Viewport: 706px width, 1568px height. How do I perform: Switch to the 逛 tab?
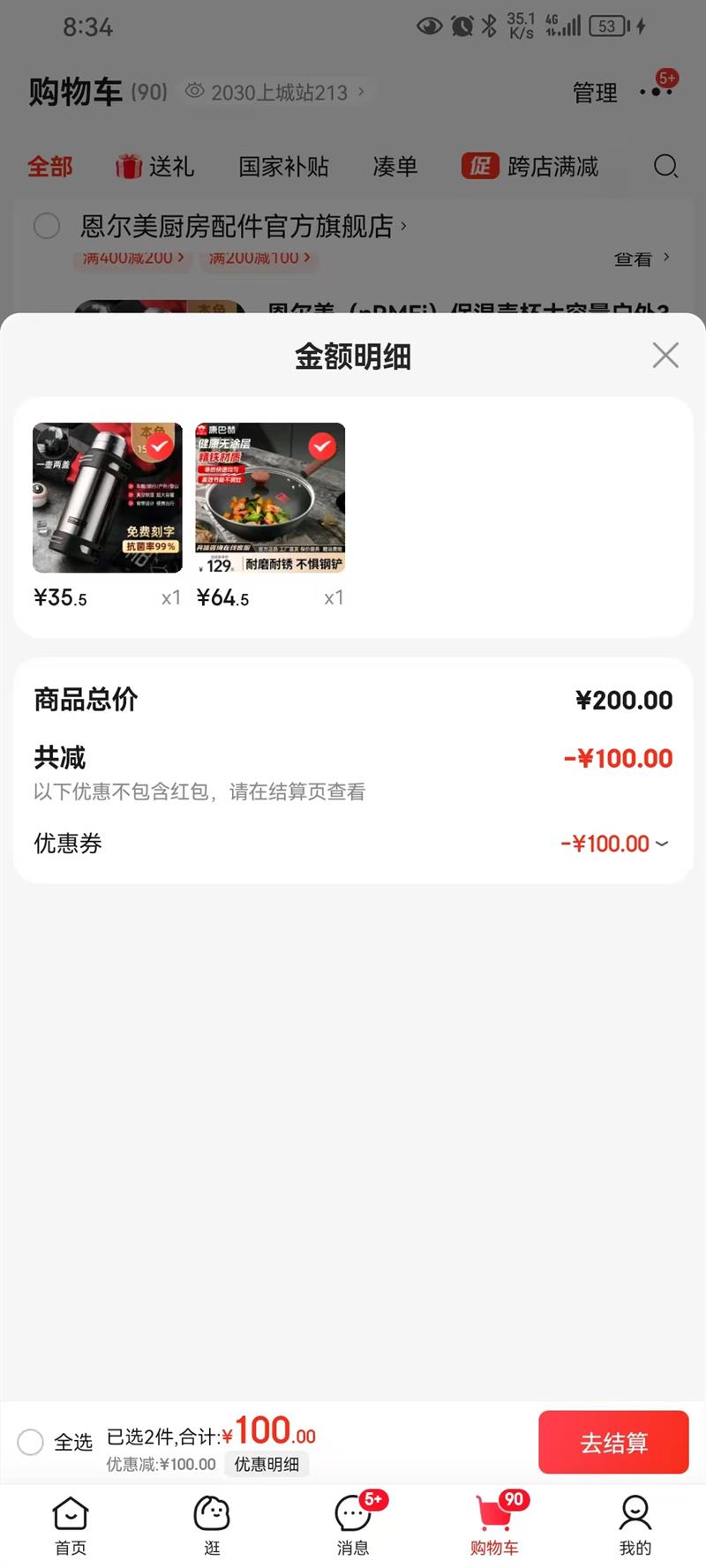tap(212, 1524)
